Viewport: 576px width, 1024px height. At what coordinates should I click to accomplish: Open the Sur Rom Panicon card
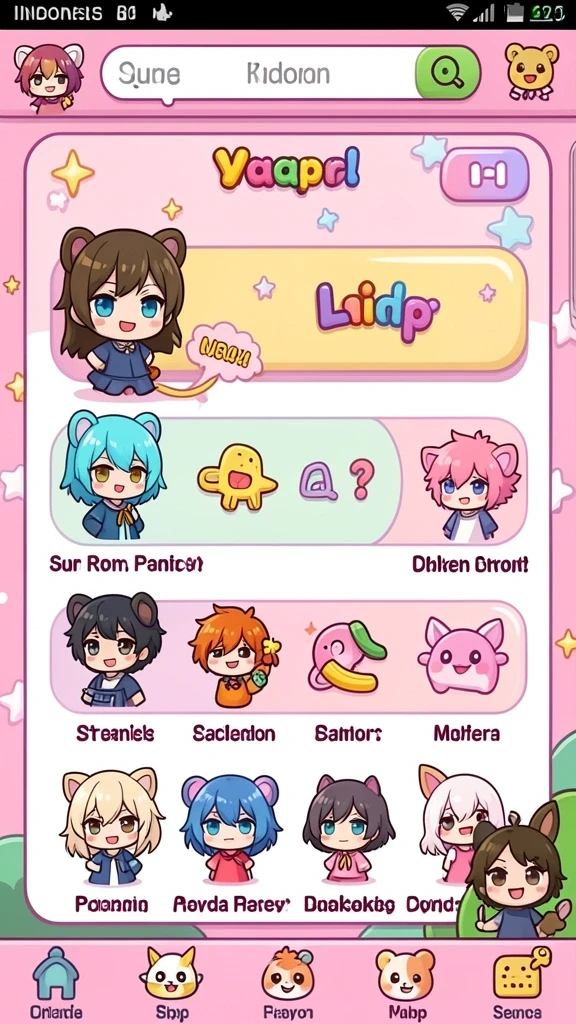point(225,482)
